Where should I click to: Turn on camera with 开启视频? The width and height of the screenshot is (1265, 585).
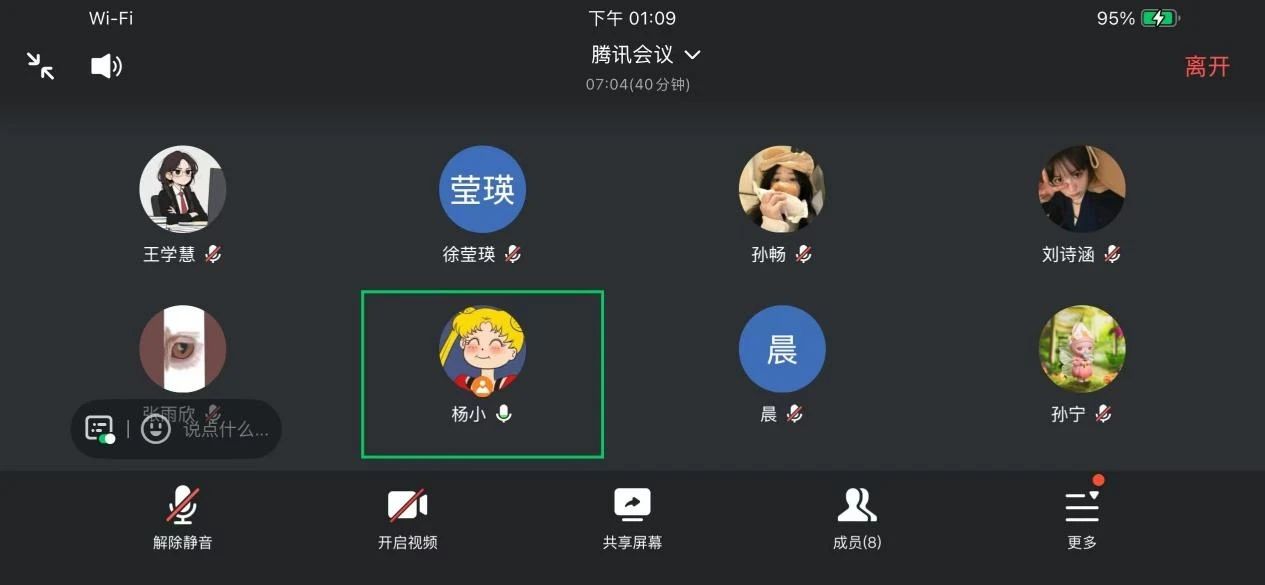(407, 518)
